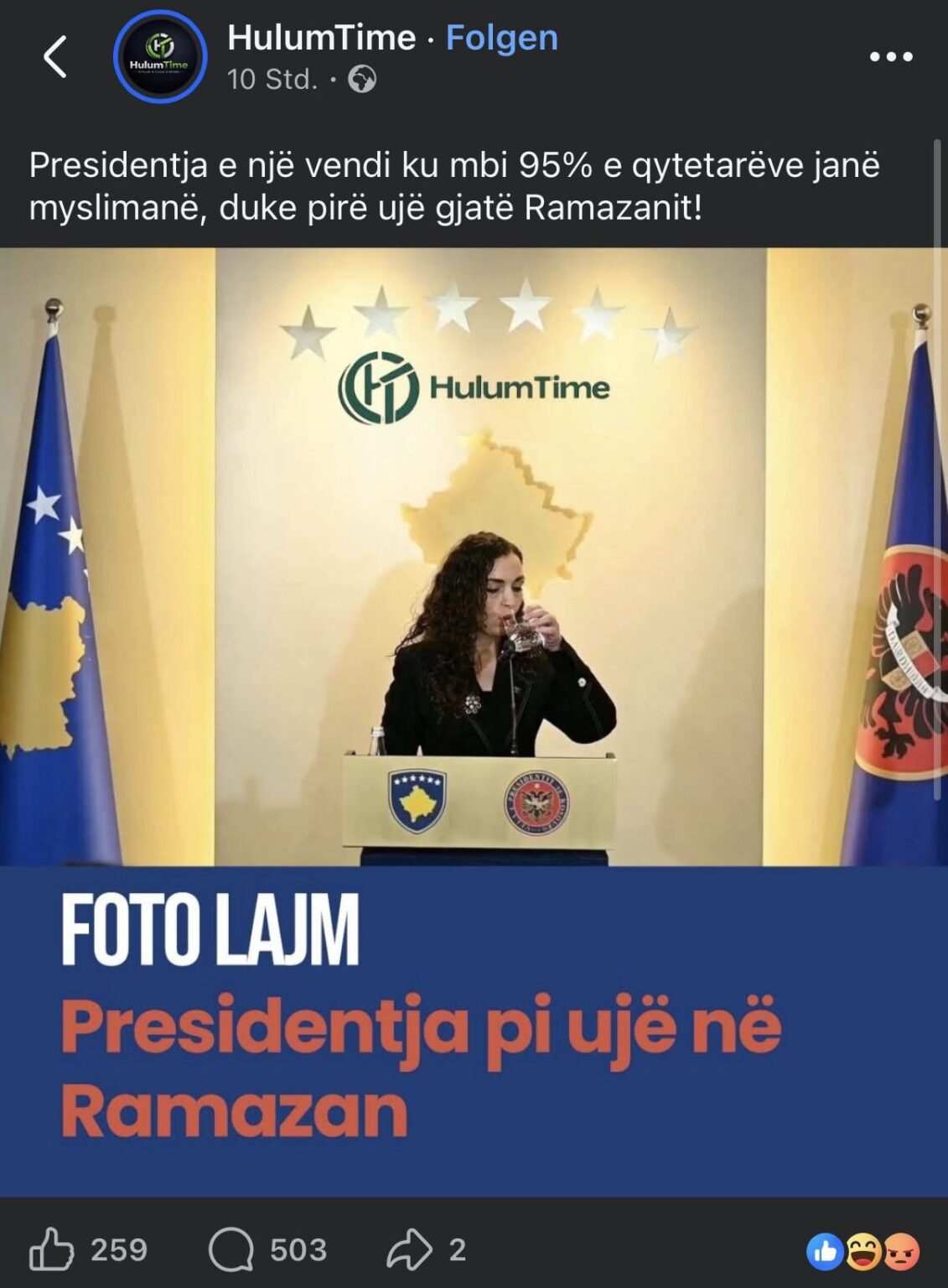948x1288 pixels.
Task: Open HulumTime profile picture
Action: [x=159, y=57]
